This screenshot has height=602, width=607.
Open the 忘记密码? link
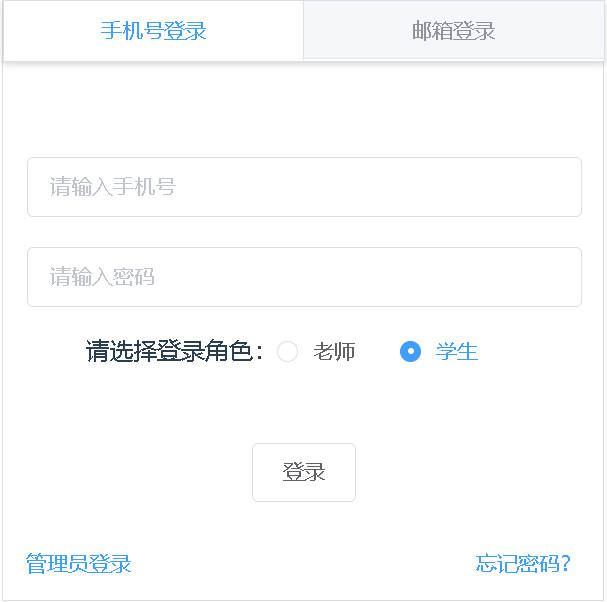pyautogui.click(x=523, y=564)
